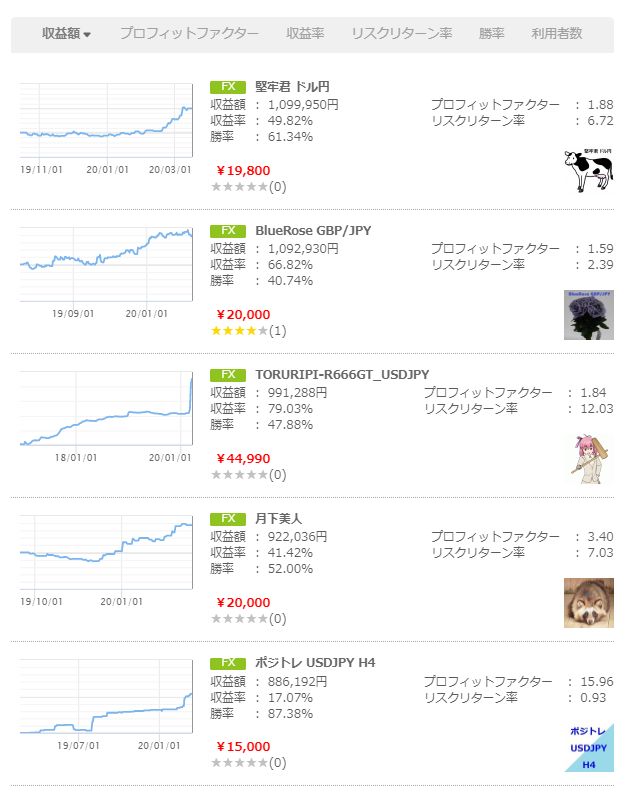This screenshot has width=638, height=793.
Task: Tap the cow image of 堅牢君
Action: 588,170
